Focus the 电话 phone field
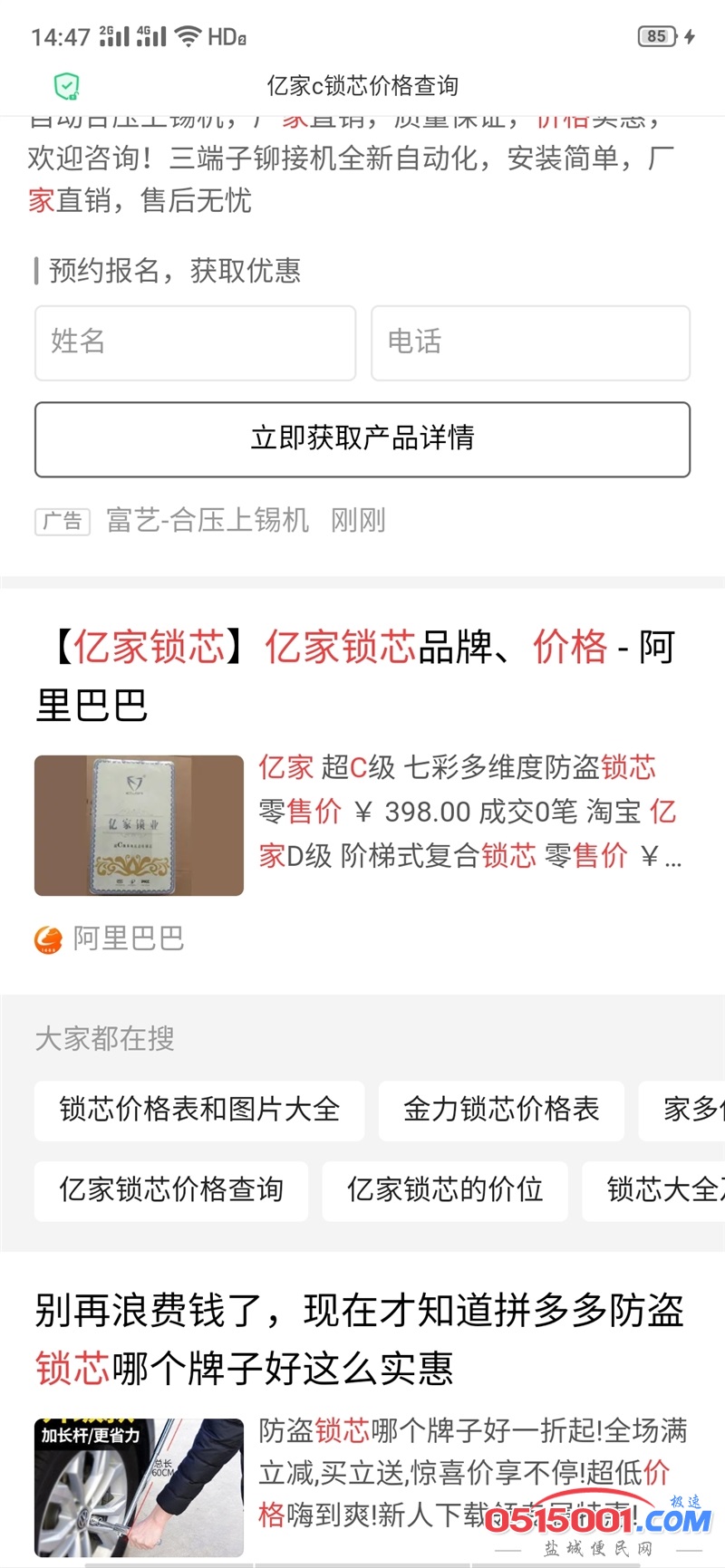Image resolution: width=725 pixels, height=1568 pixels. click(530, 342)
